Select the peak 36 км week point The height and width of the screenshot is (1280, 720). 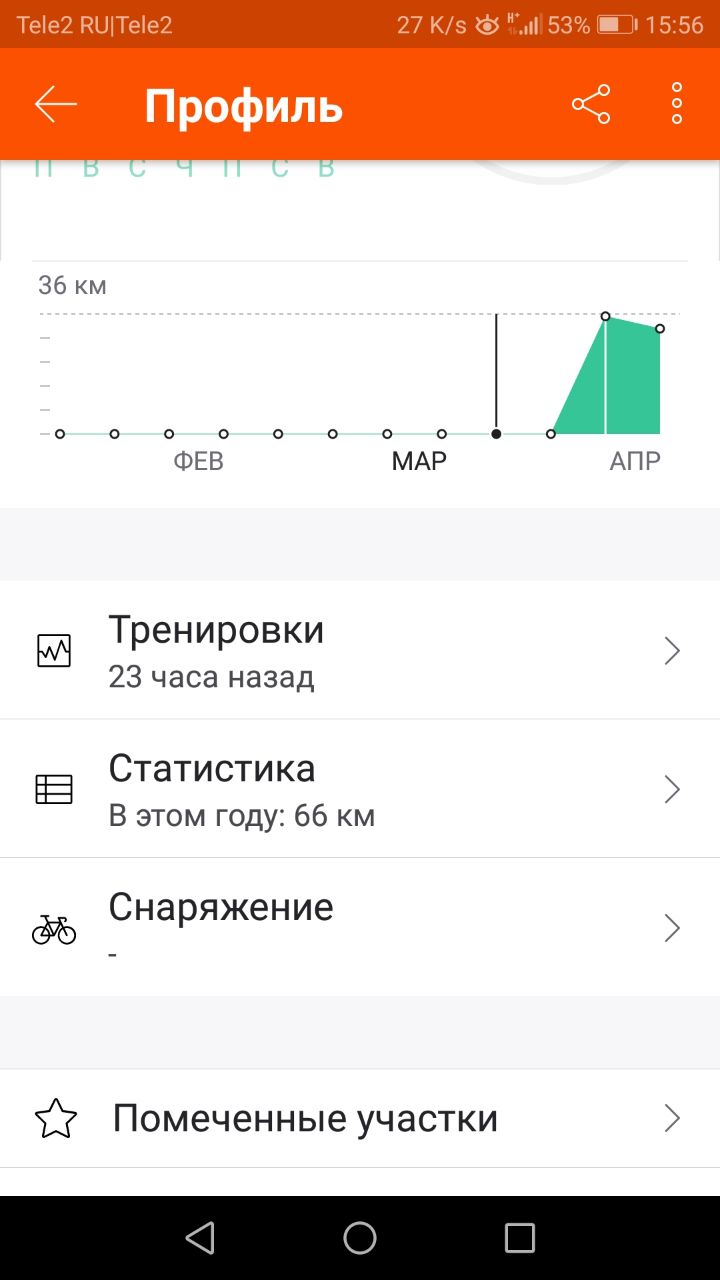tap(605, 316)
